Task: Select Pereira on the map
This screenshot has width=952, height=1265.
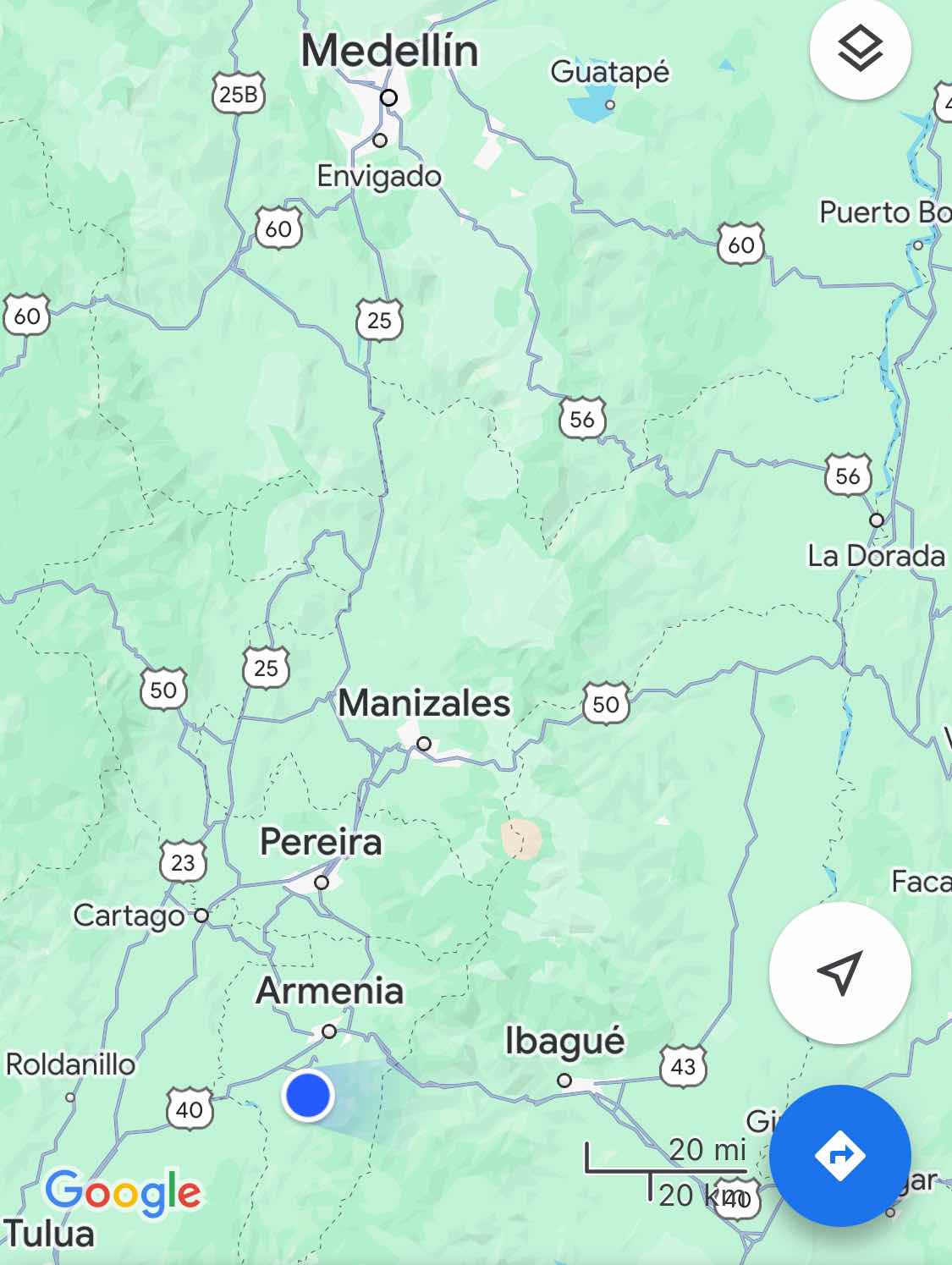Action: click(321, 843)
